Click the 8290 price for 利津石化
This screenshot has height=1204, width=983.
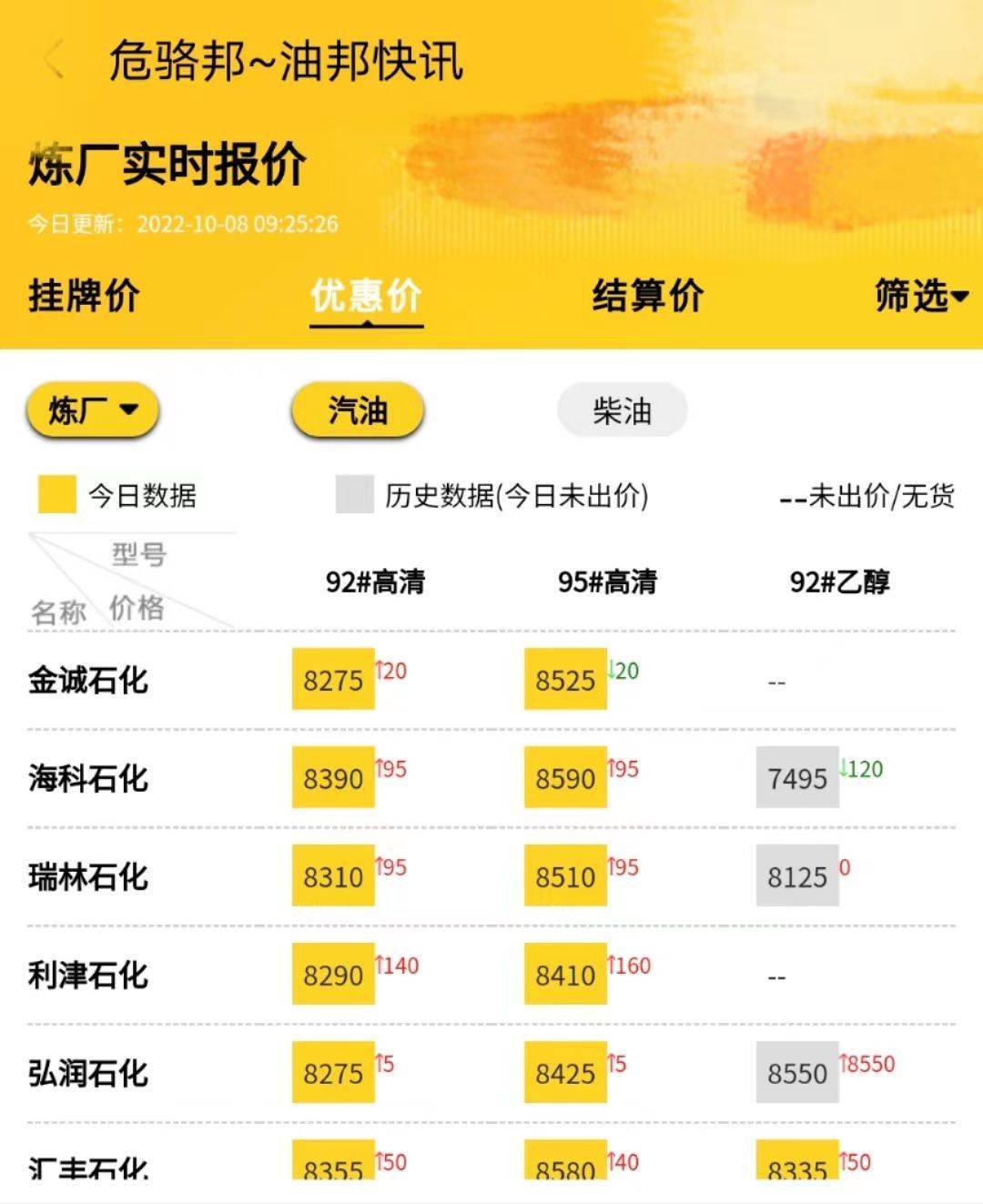pos(333,976)
